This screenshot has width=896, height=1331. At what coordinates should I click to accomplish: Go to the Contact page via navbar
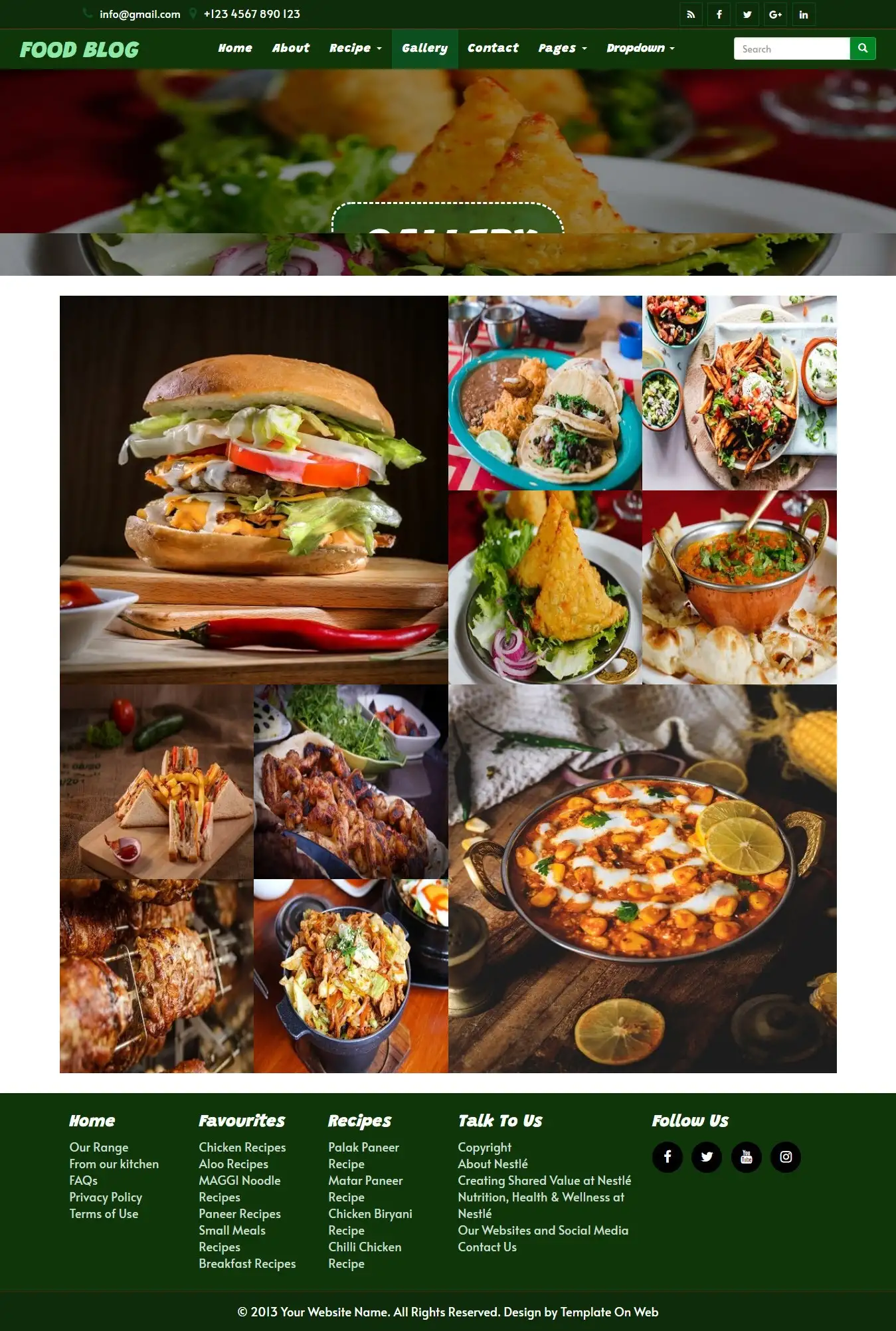coord(493,48)
